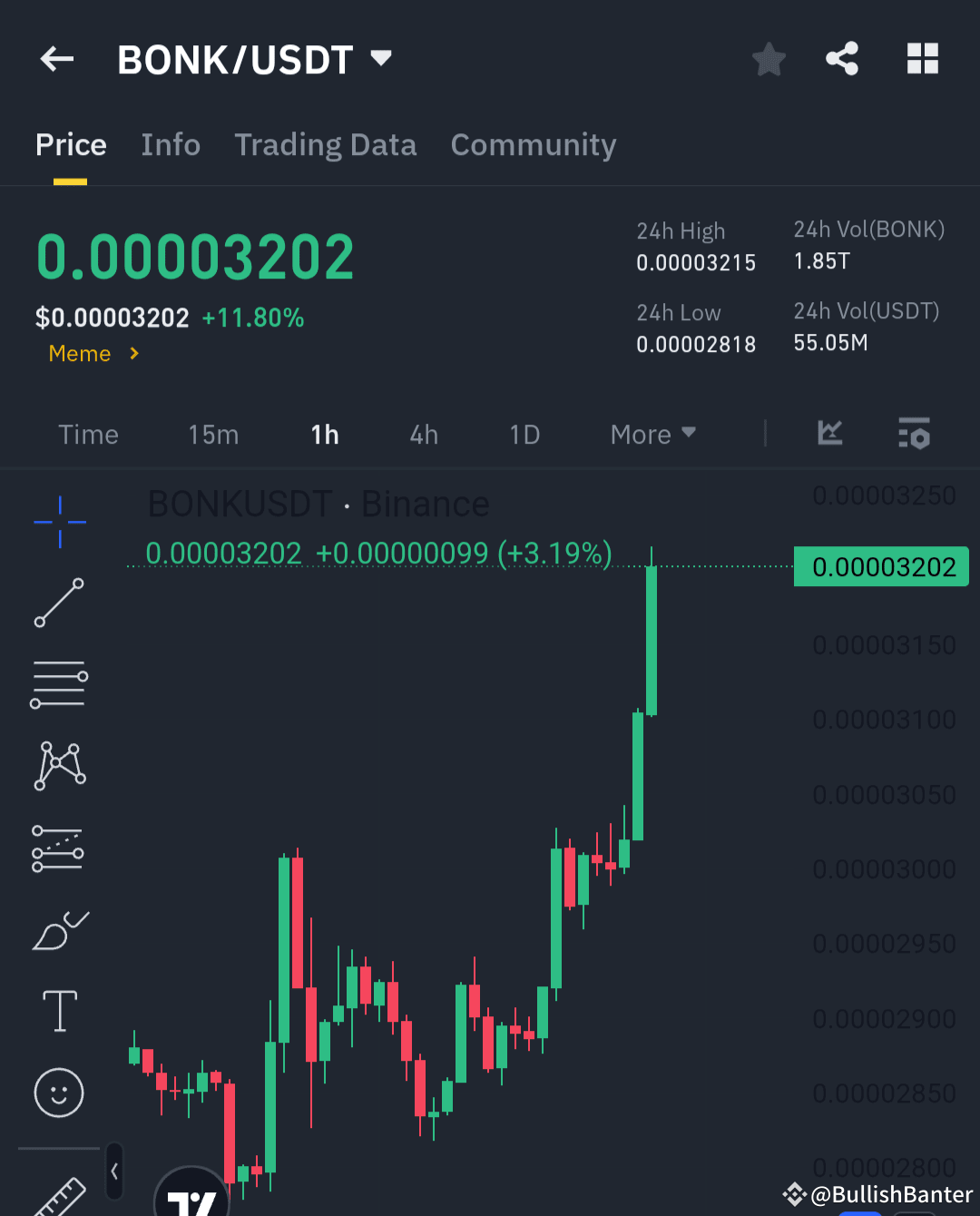Select the text annotation tool

pos(59,1010)
